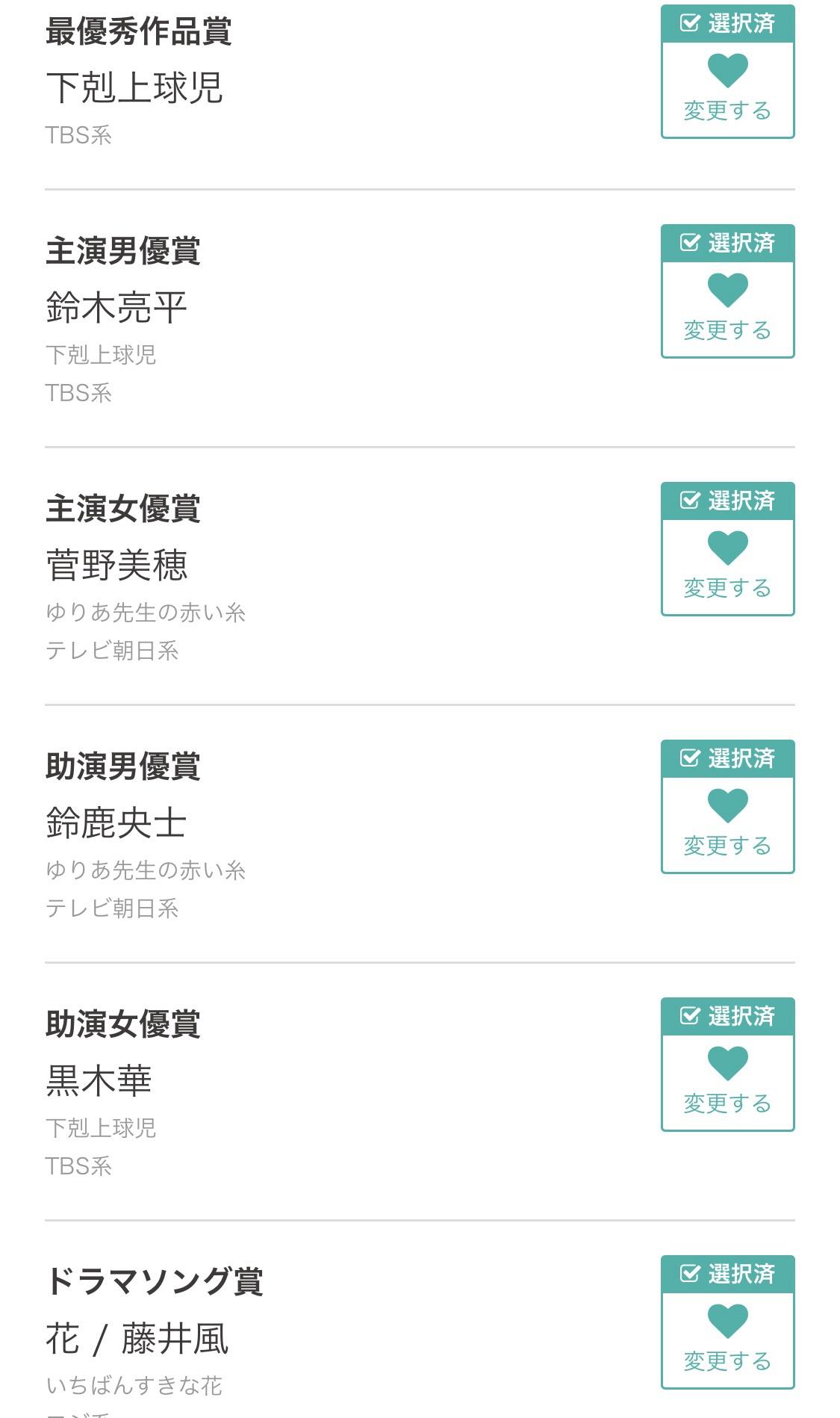Viewport: 840px width, 1418px height.
Task: Change the 最優秀作品賞 selection
Action: 727,90
